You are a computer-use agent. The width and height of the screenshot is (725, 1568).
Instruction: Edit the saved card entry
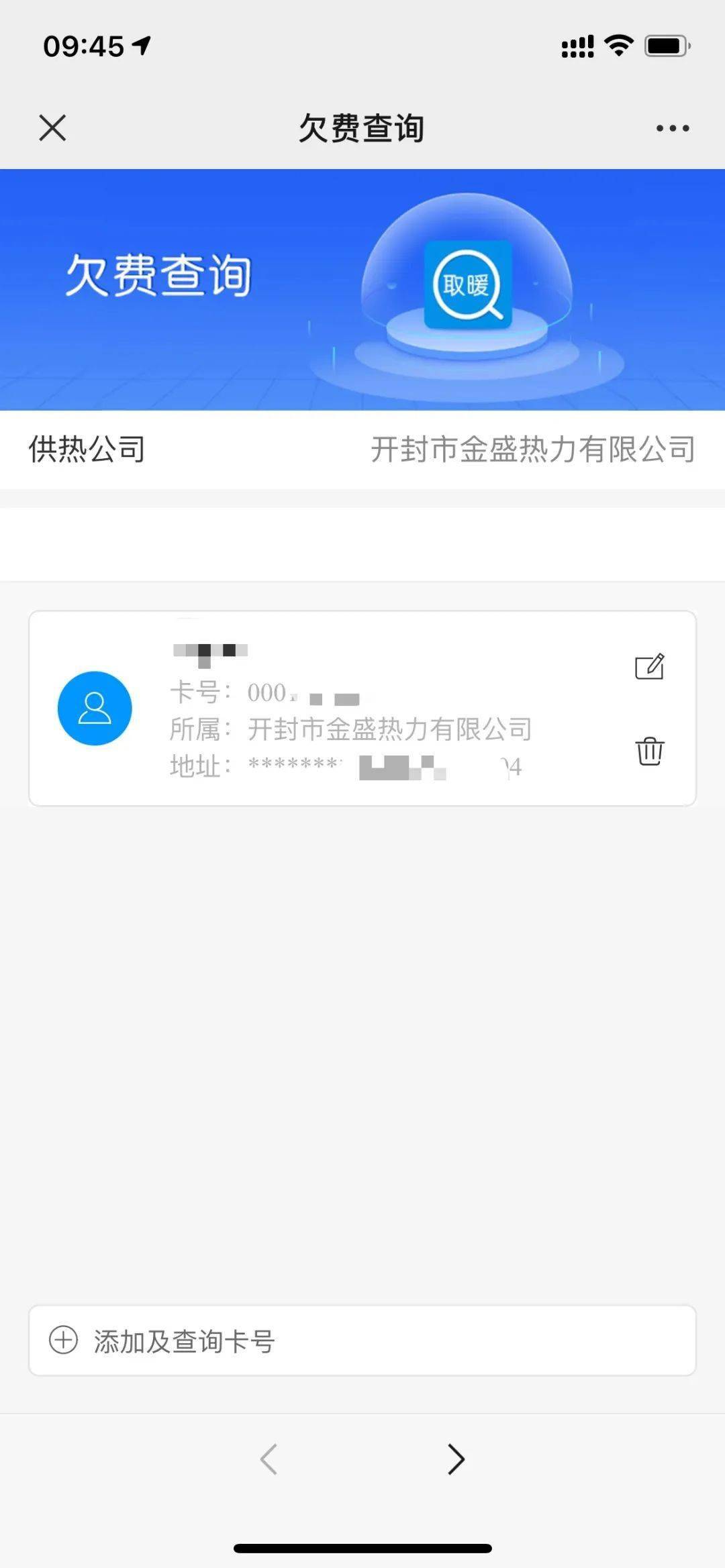(x=650, y=666)
